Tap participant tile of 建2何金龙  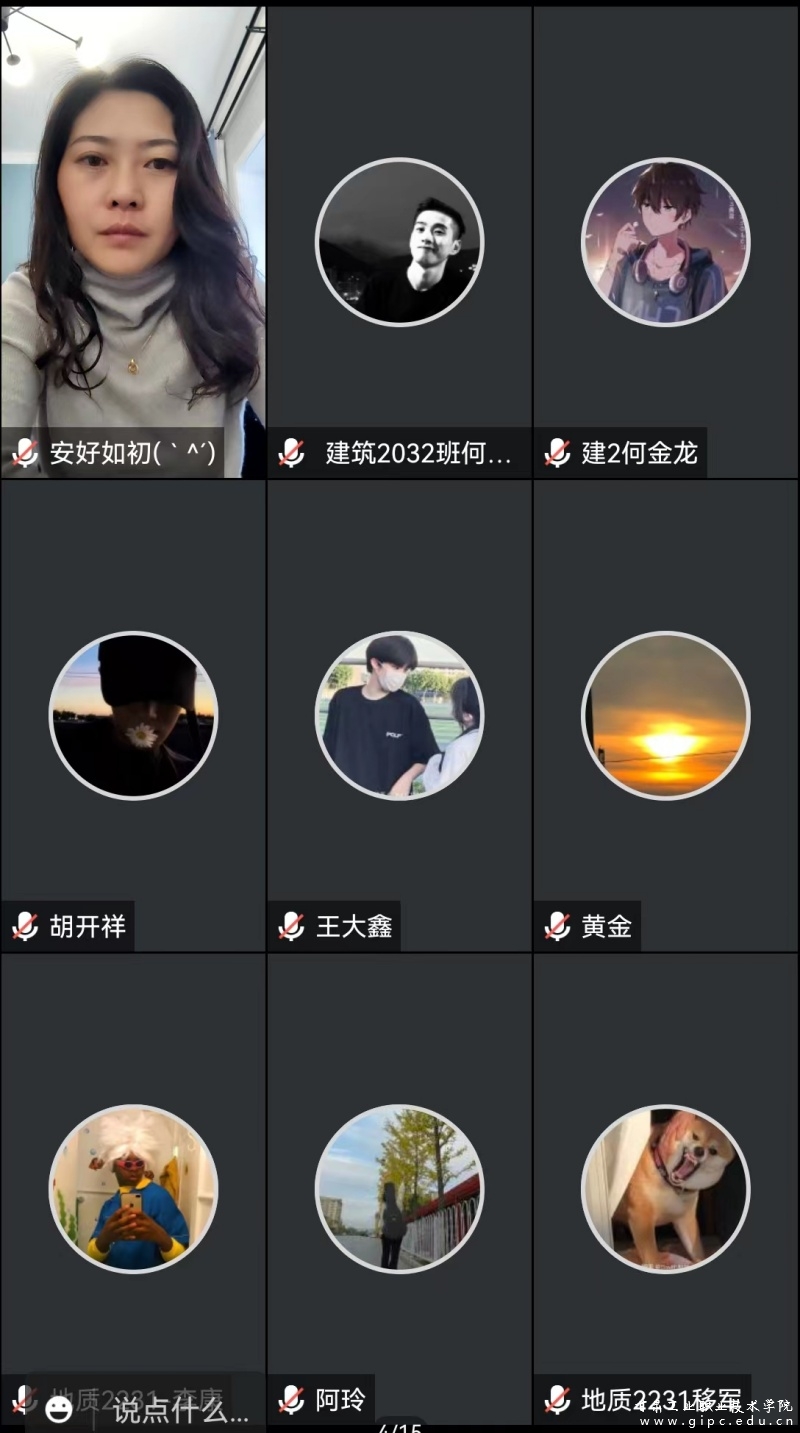(x=665, y=242)
